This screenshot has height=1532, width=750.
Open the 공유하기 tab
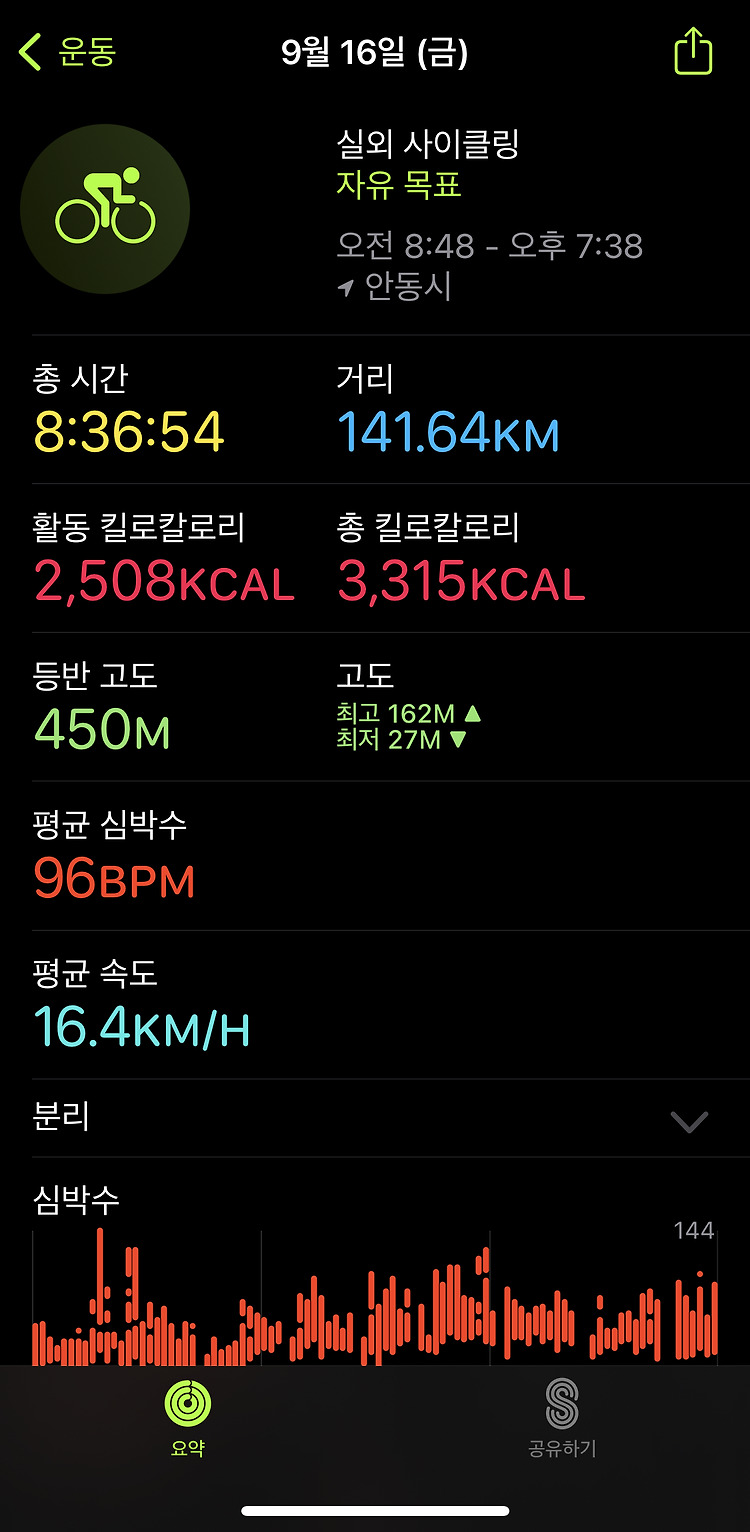[x=562, y=1419]
